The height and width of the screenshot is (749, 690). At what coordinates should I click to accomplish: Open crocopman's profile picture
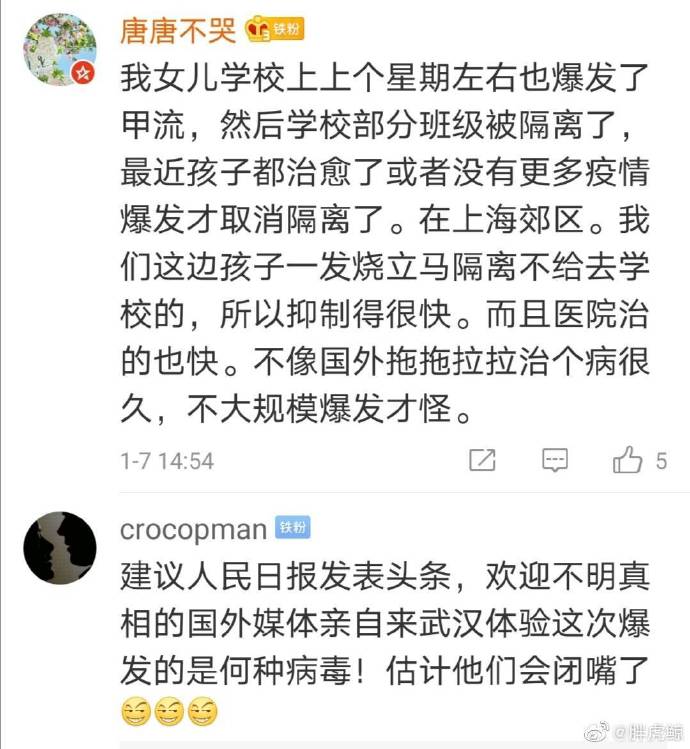click(x=60, y=547)
